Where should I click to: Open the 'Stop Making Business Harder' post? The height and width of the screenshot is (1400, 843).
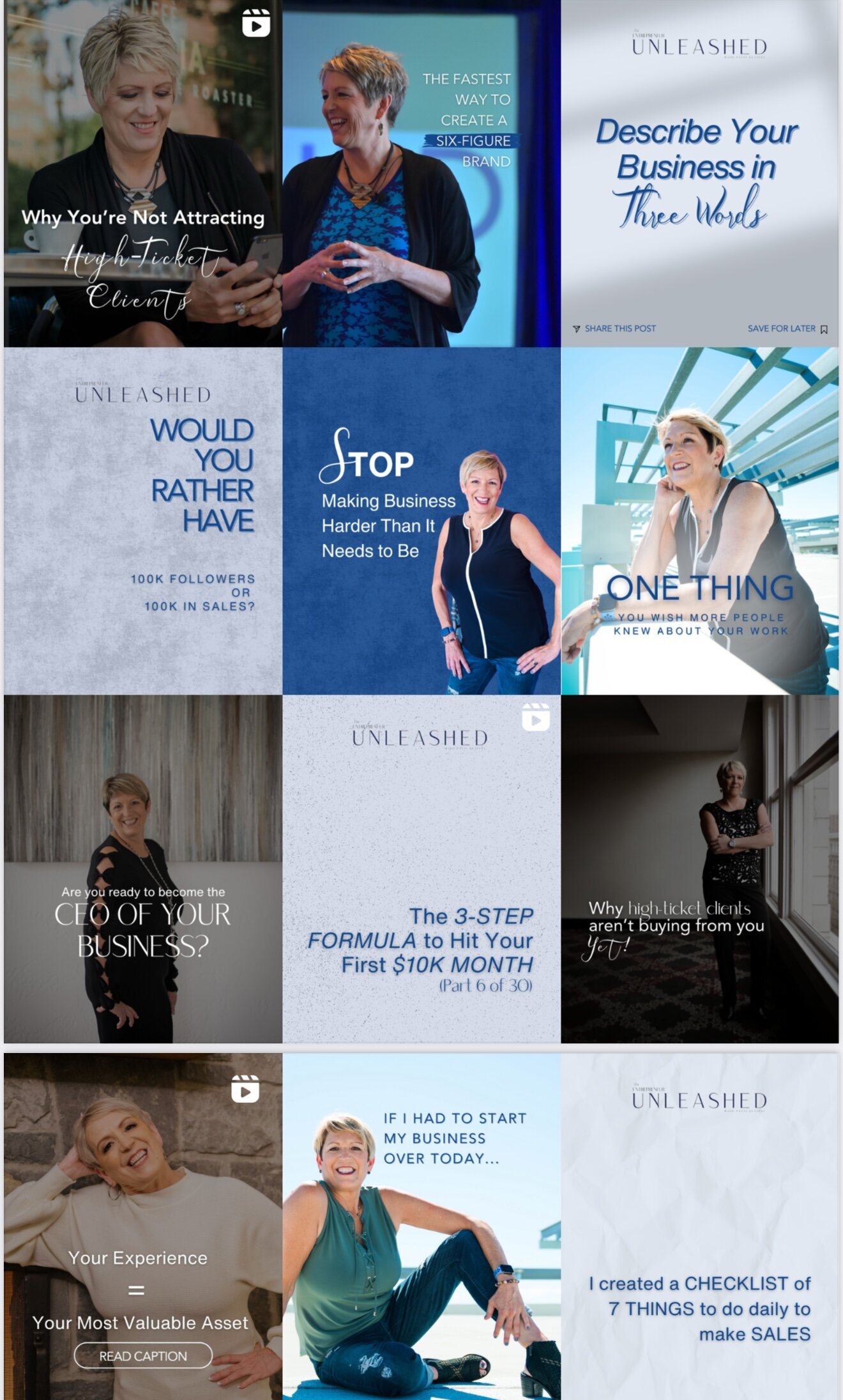[x=421, y=521]
